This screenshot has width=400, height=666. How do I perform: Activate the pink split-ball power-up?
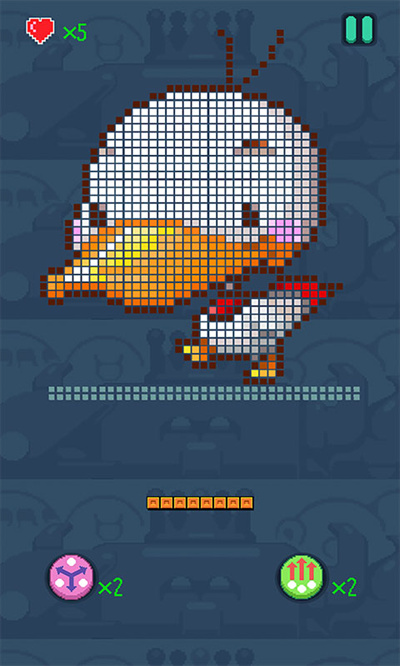click(x=71, y=578)
